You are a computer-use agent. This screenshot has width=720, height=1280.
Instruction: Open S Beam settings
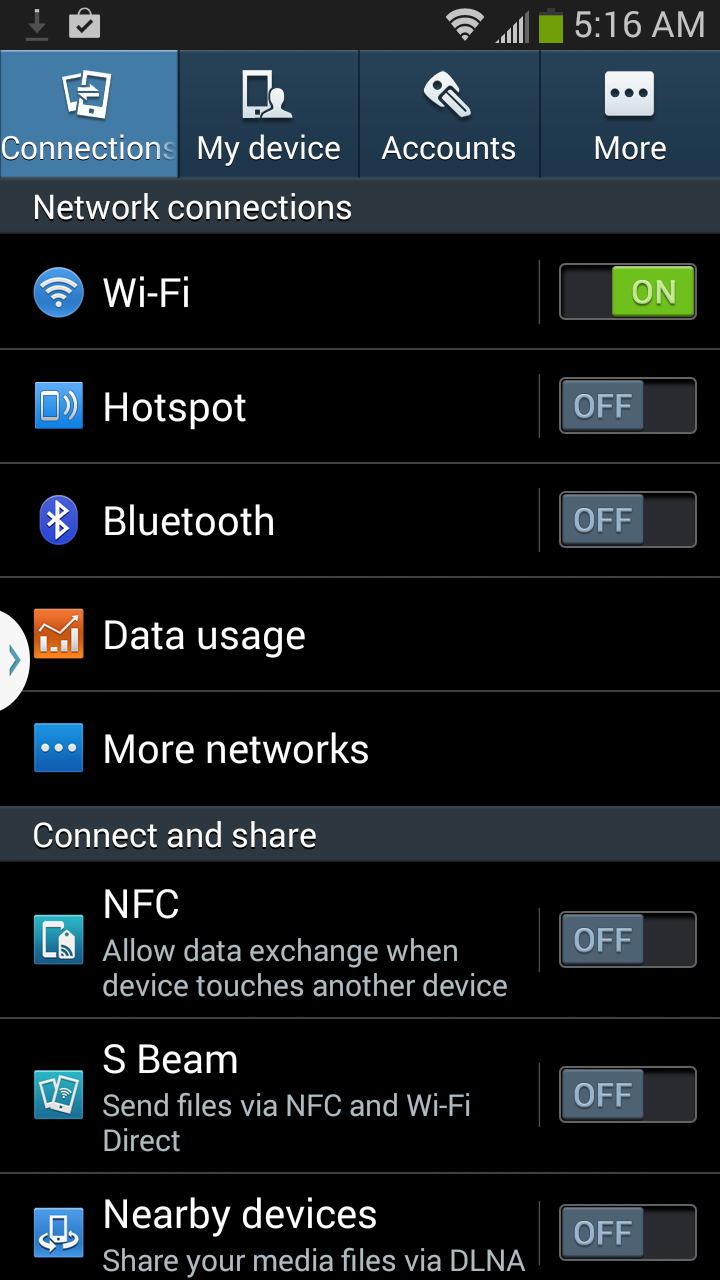[x=268, y=1097]
